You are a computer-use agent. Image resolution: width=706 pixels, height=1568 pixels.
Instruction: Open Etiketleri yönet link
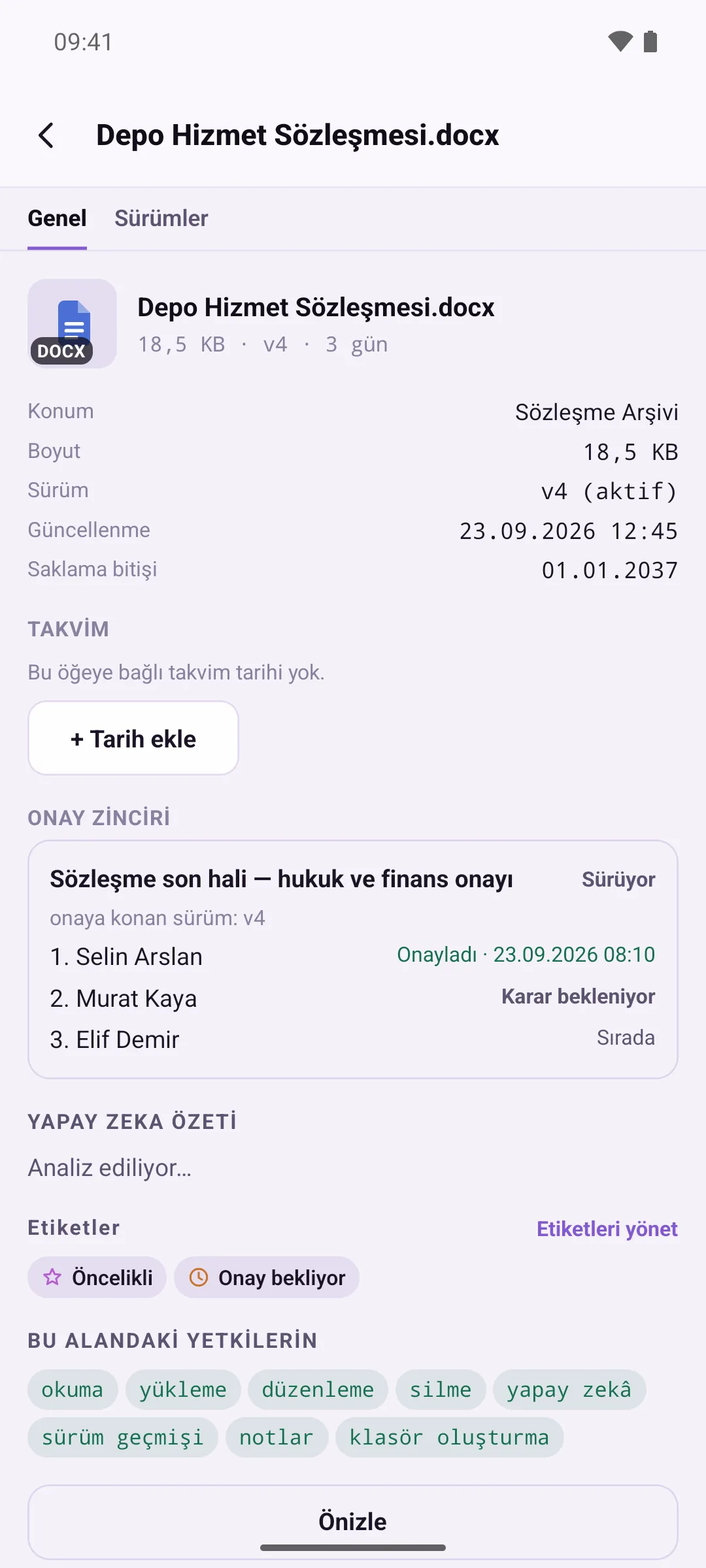[x=607, y=1229]
